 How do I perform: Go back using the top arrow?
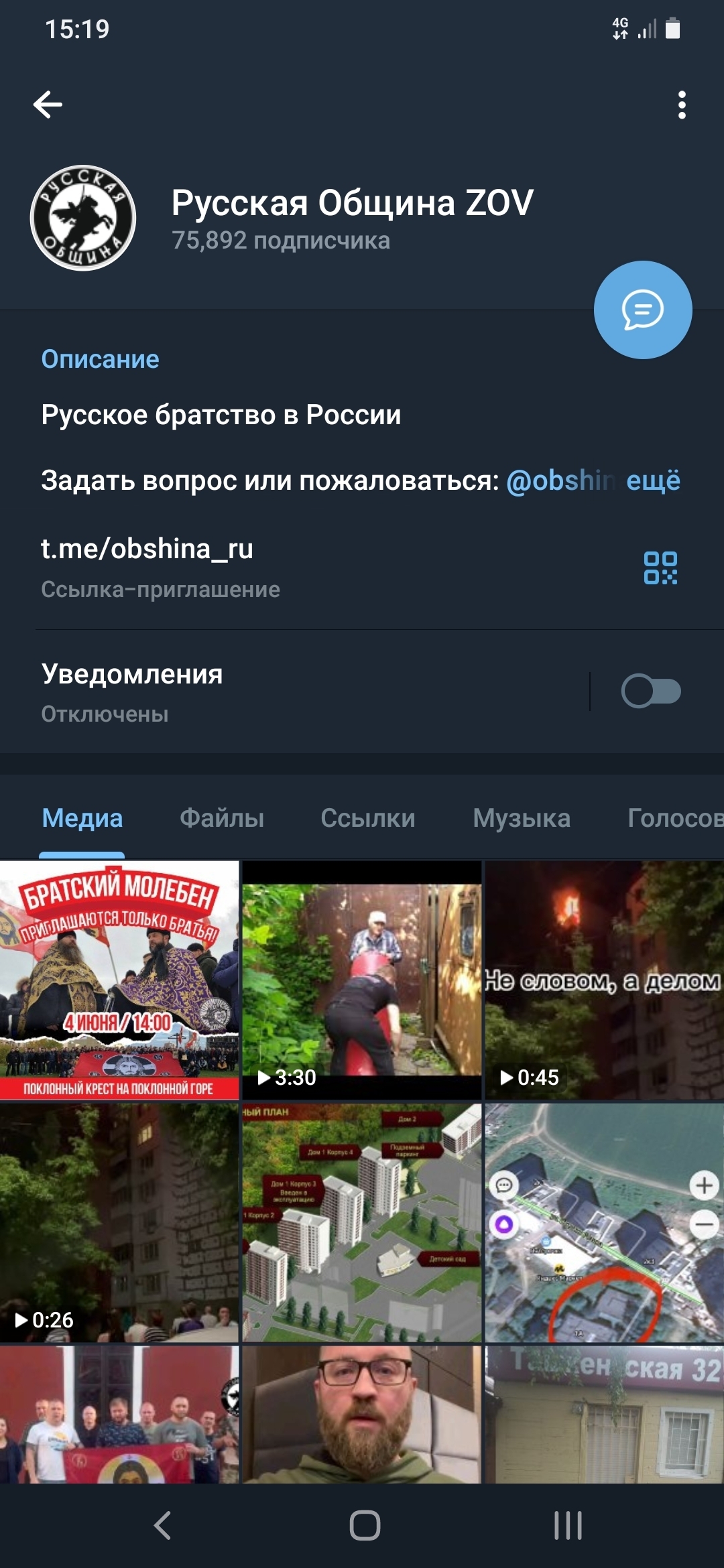click(x=48, y=105)
